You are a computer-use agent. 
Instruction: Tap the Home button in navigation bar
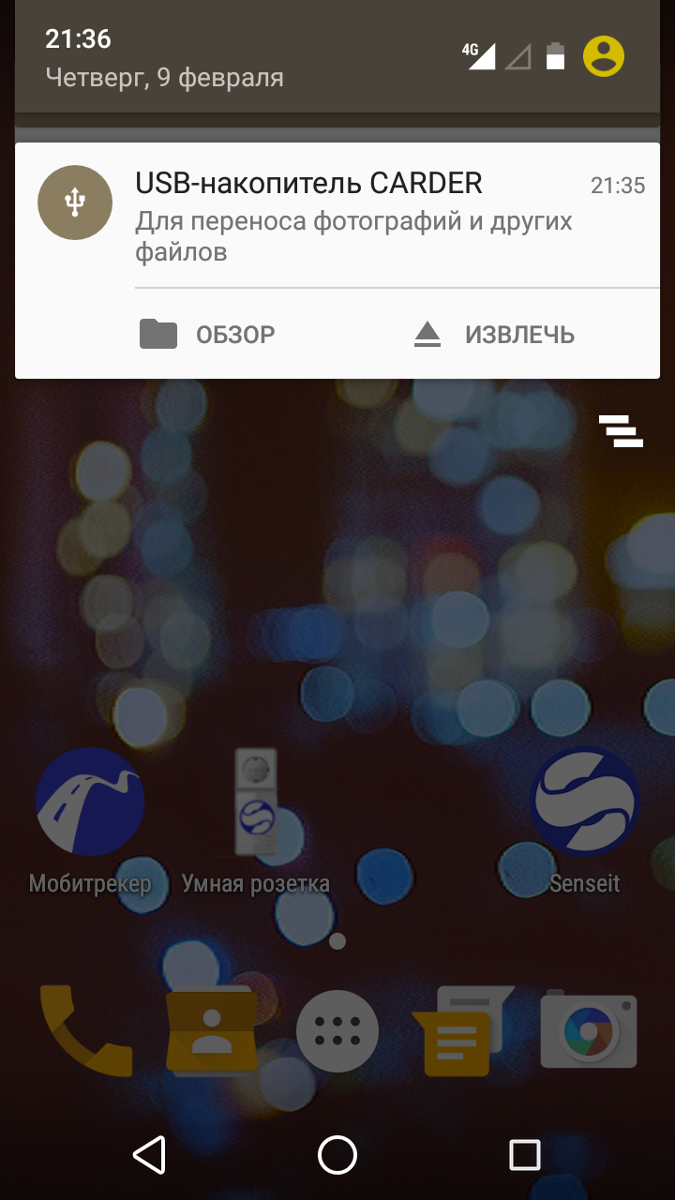(337, 1155)
